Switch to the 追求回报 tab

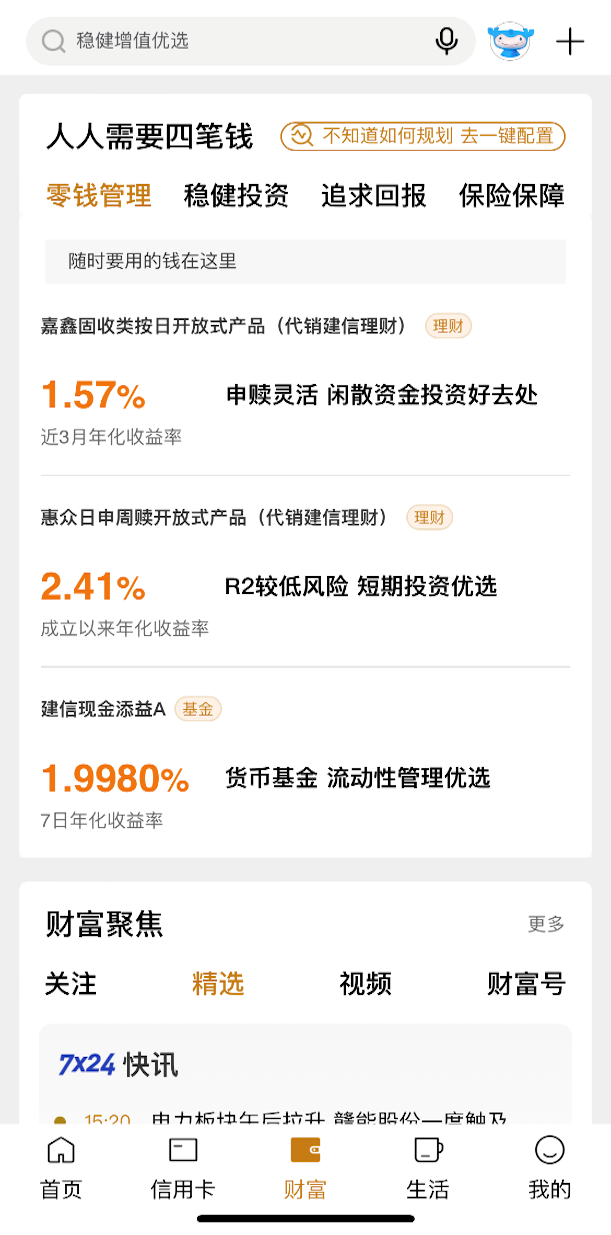point(374,196)
